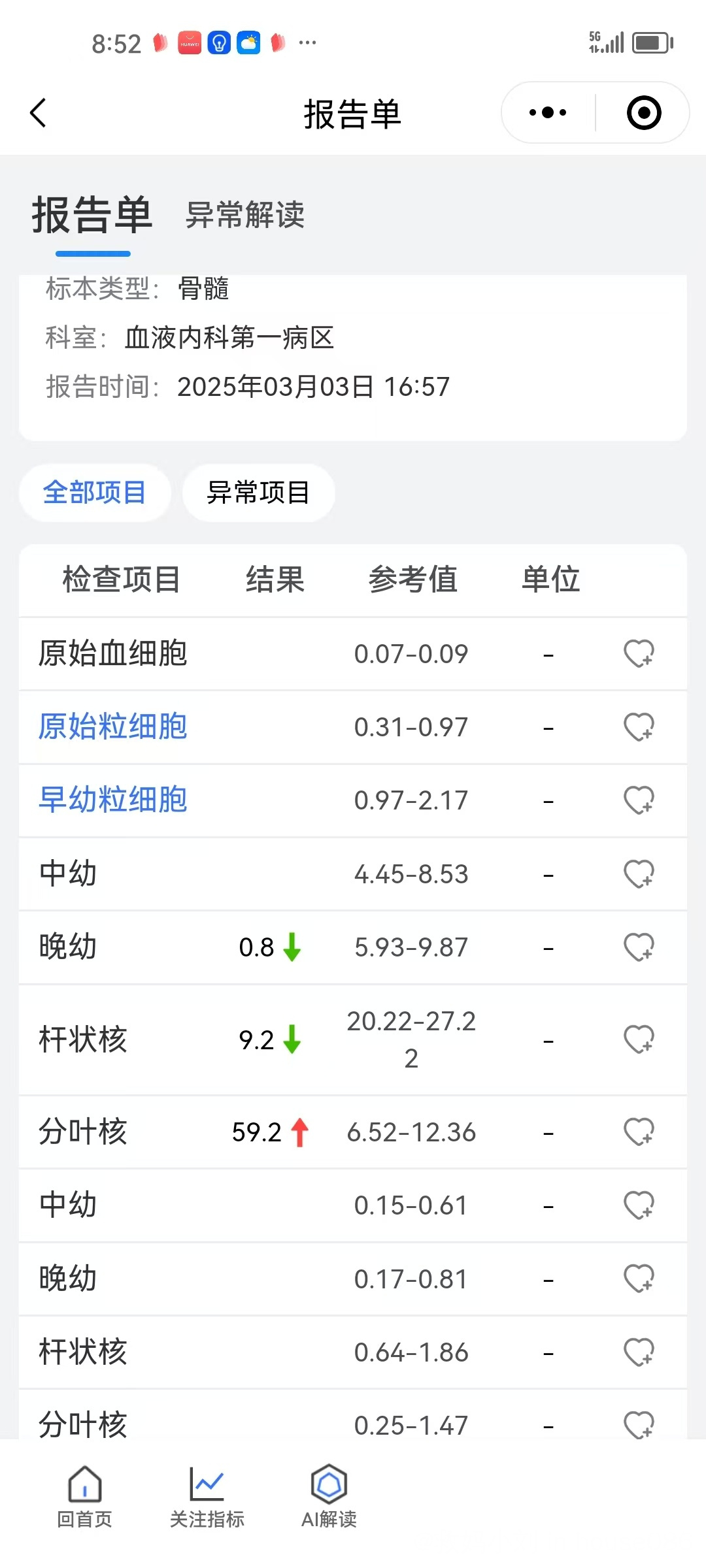Viewport: 706px width, 1568px height.
Task: Add the 9.2 杆状核 row to followed indicators
Action: click(639, 1039)
